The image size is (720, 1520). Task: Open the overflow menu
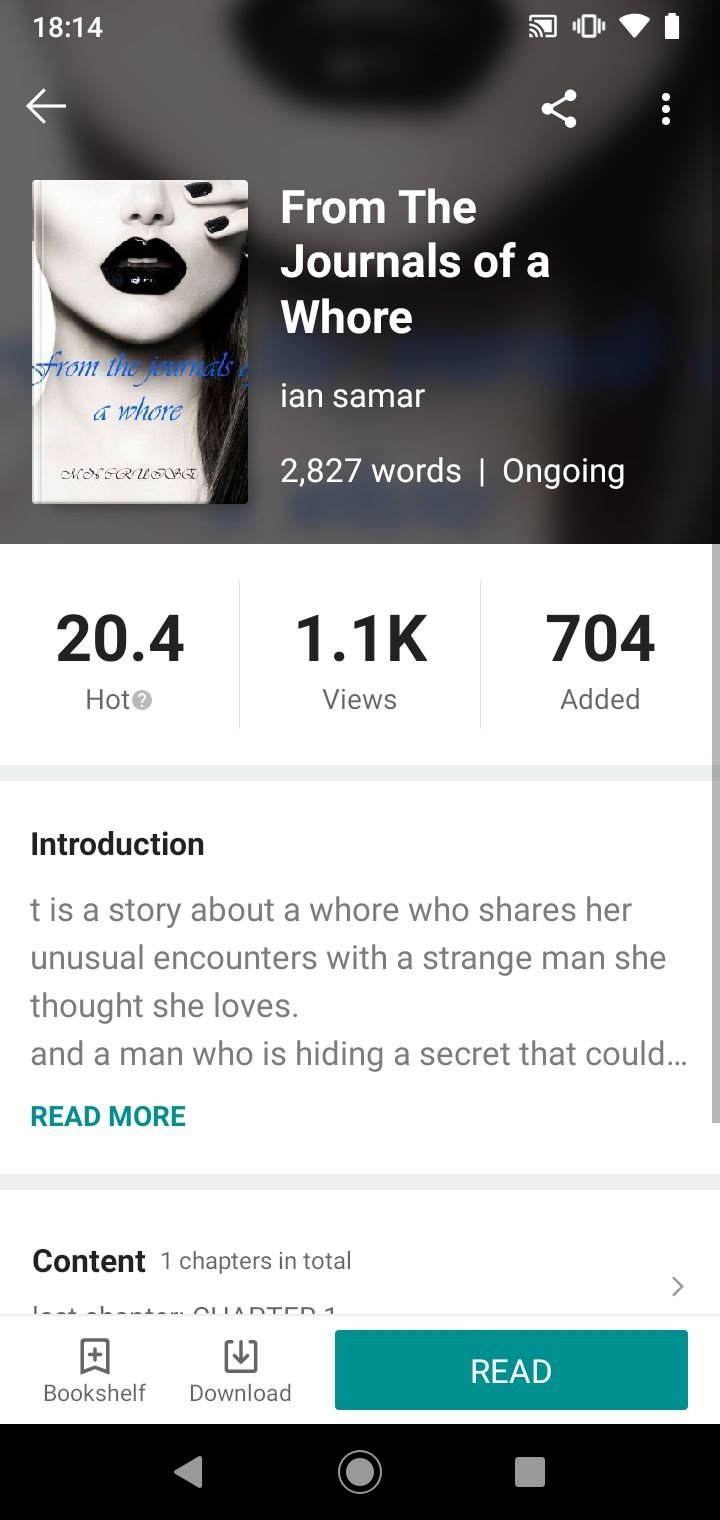coord(666,108)
